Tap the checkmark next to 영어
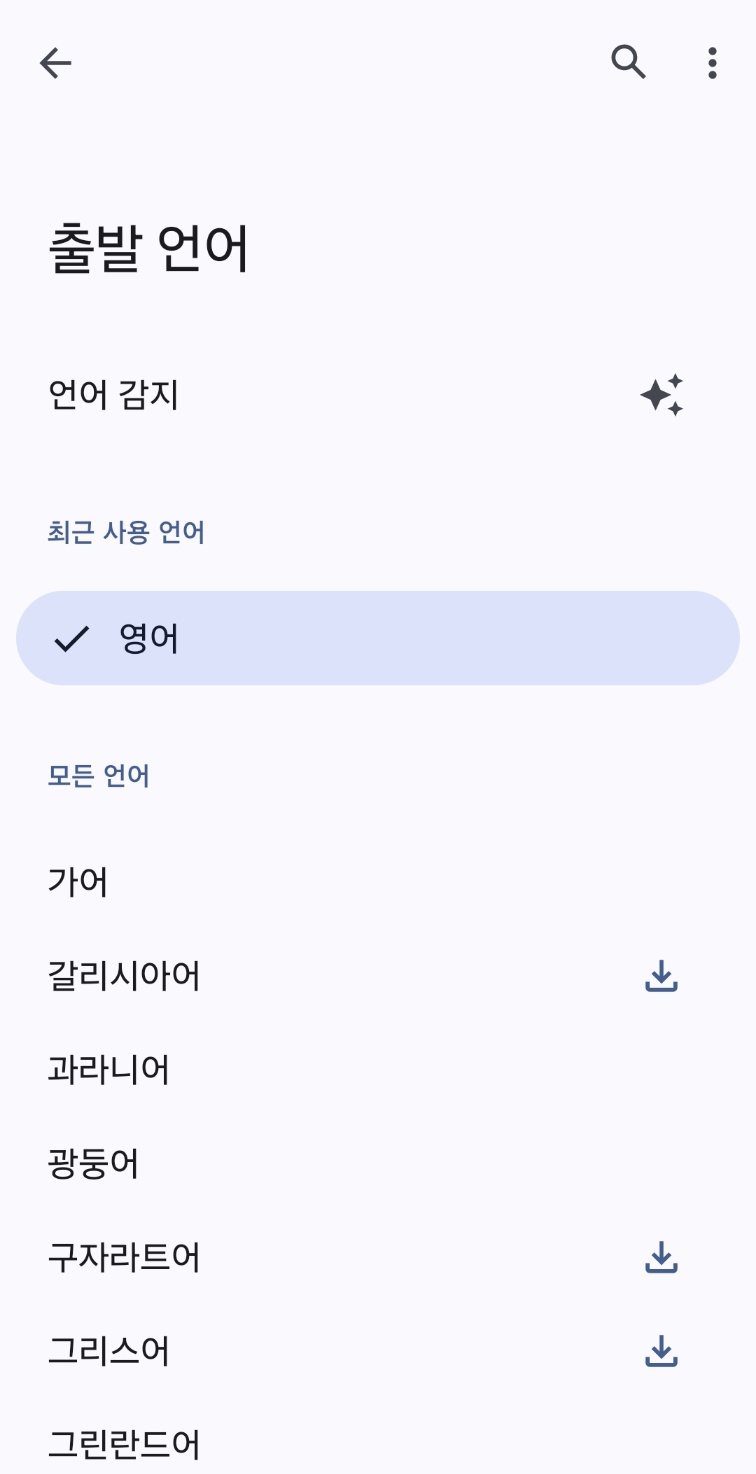 point(73,637)
